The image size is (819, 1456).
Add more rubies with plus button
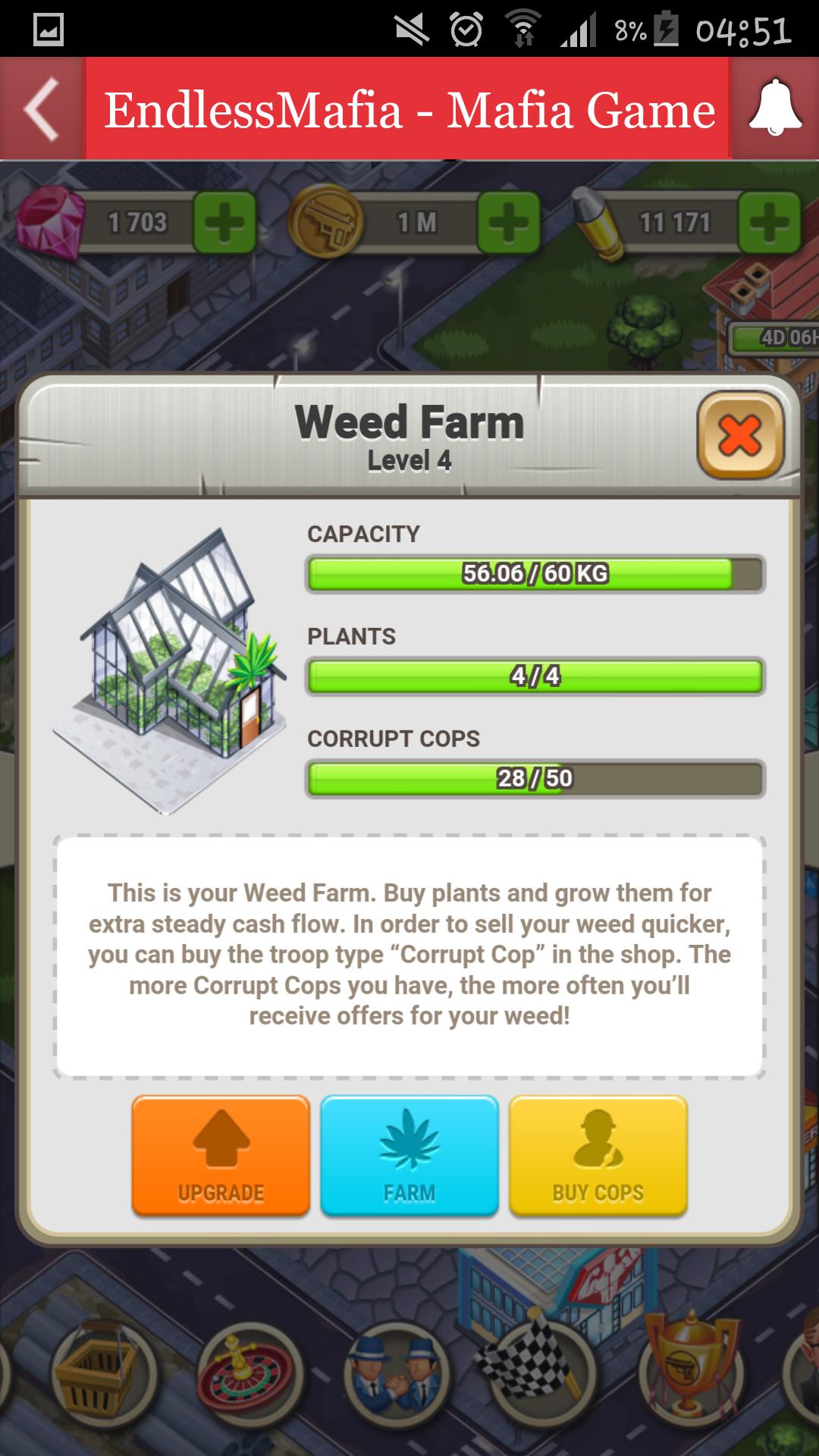coord(224,222)
